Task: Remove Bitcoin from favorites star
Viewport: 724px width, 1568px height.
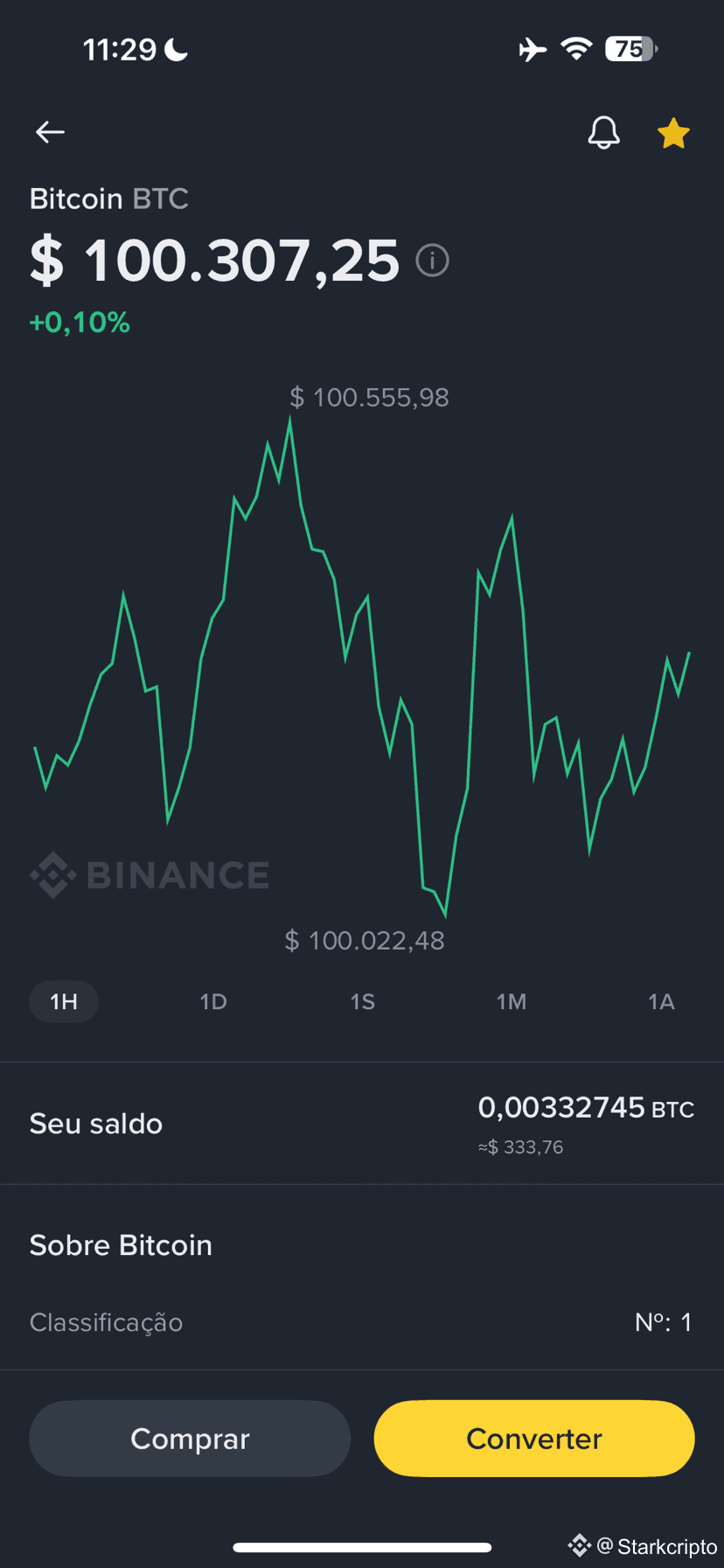Action: click(673, 133)
